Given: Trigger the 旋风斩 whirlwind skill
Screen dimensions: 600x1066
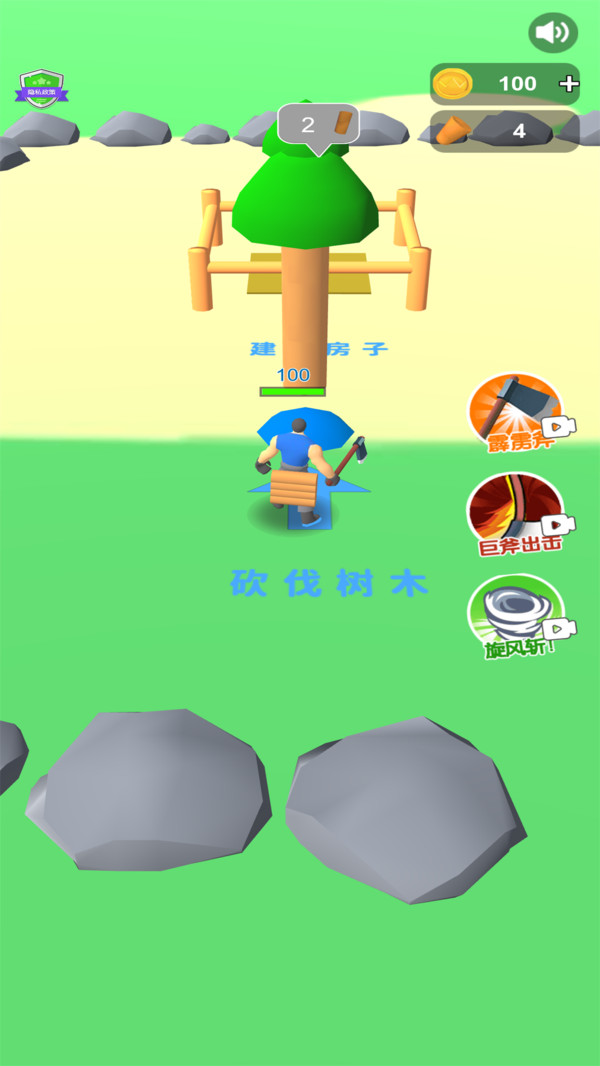Looking at the screenshot, I should coord(518,615).
